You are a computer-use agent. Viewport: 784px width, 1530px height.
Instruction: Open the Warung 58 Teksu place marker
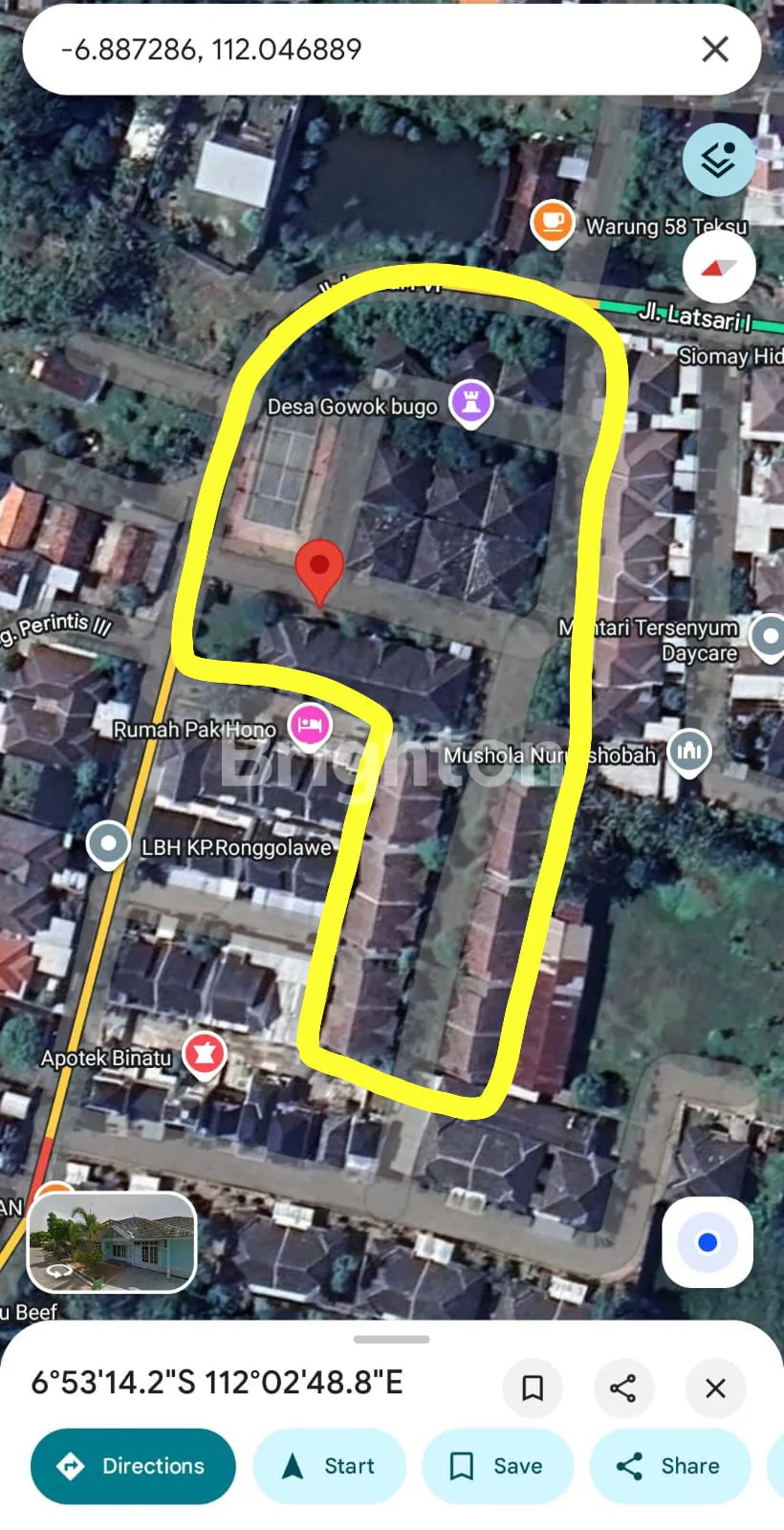552,223
